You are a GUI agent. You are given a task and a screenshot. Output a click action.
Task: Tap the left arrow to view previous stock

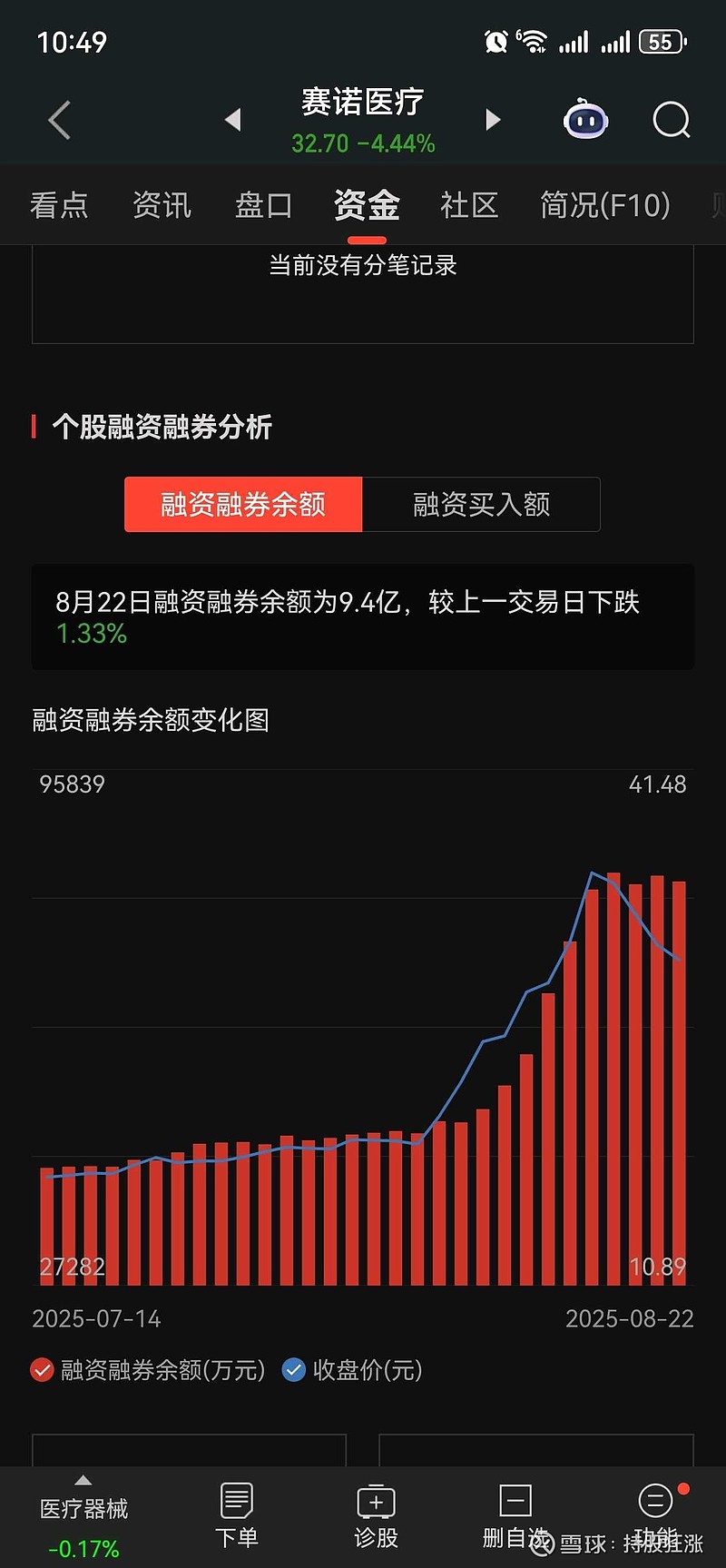(233, 119)
